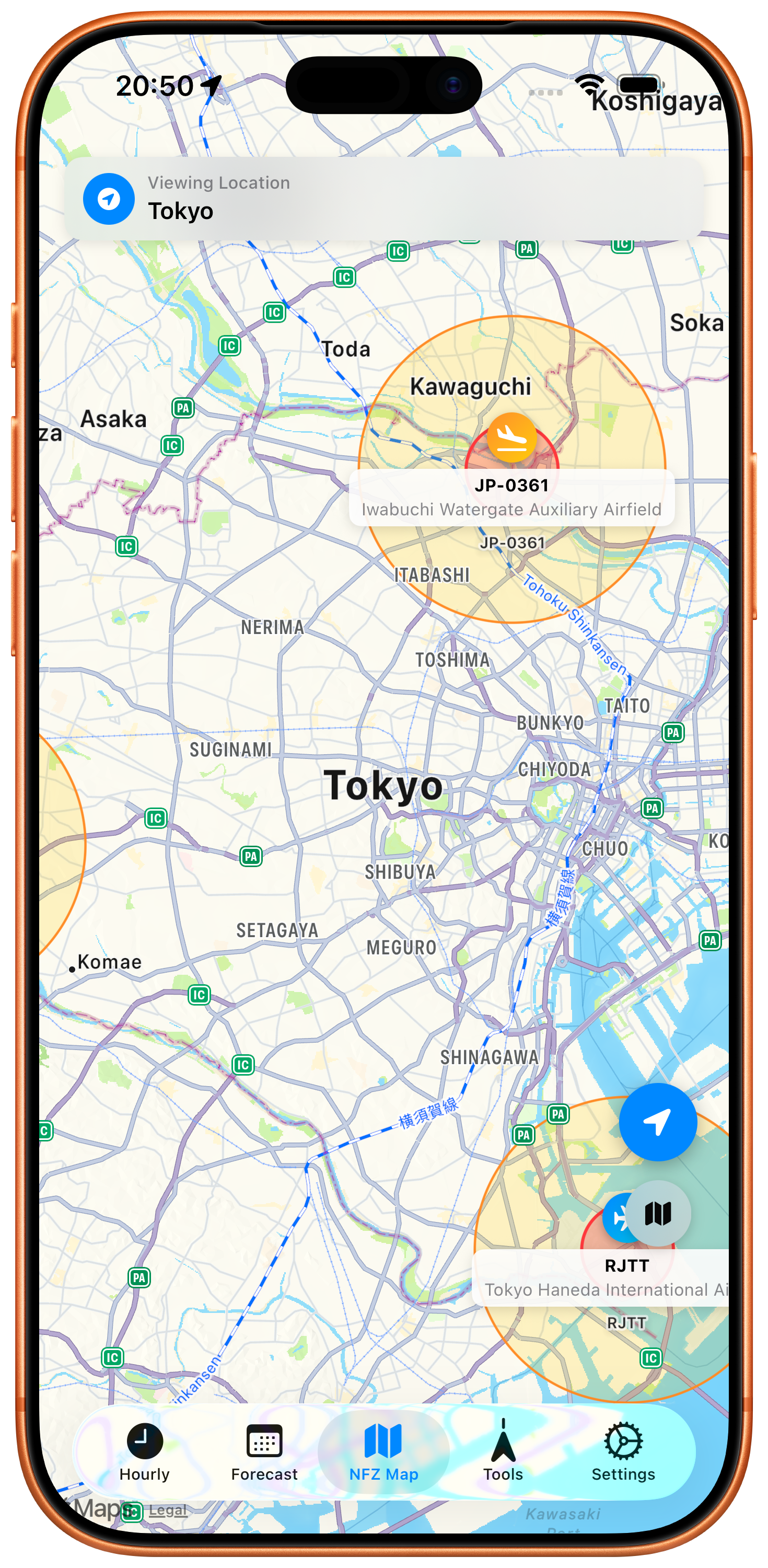Image resolution: width=768 pixels, height=1568 pixels.
Task: Switch to the Hourly tab
Action: (144, 1452)
